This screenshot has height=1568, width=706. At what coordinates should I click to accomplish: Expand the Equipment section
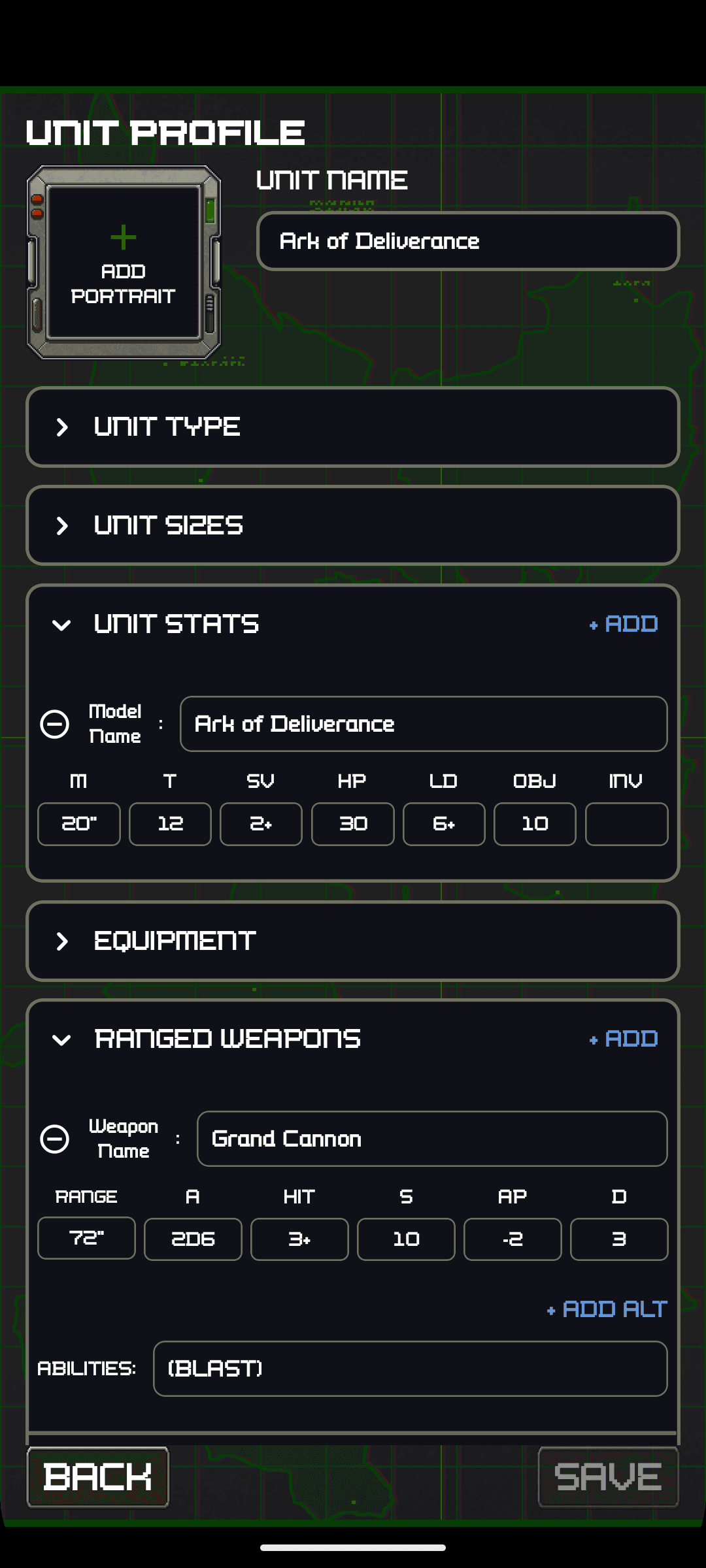pyautogui.click(x=353, y=941)
